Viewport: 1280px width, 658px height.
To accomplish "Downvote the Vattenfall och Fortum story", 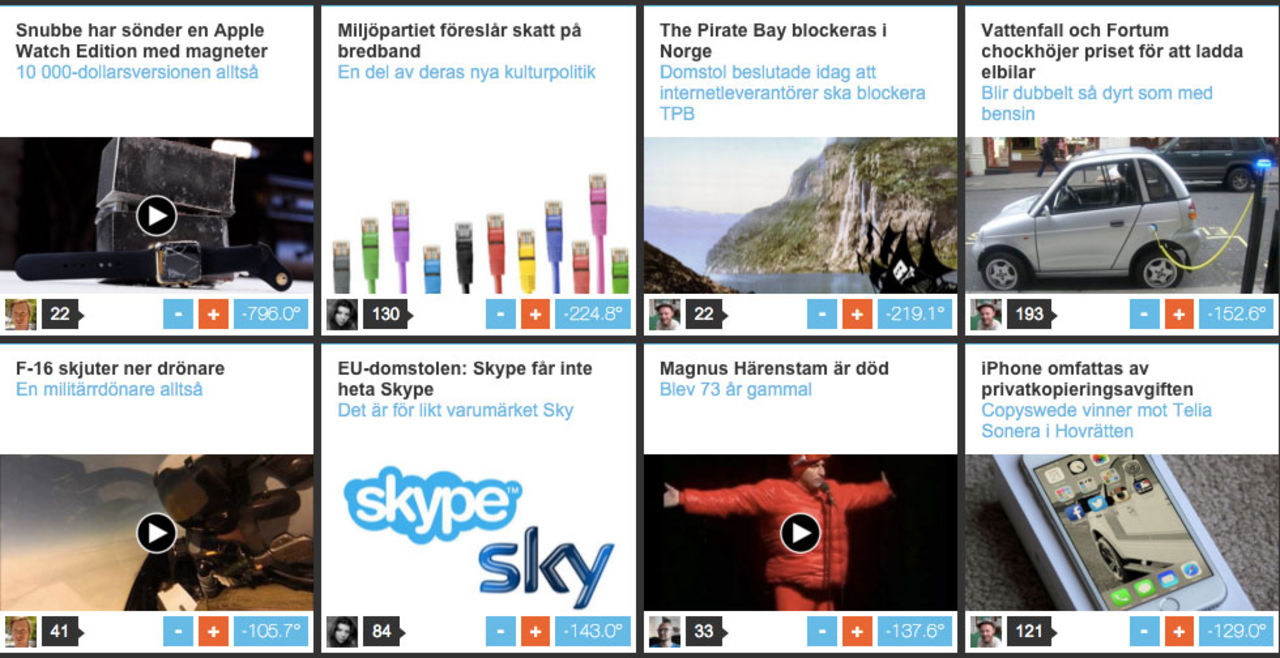I will click(1144, 314).
